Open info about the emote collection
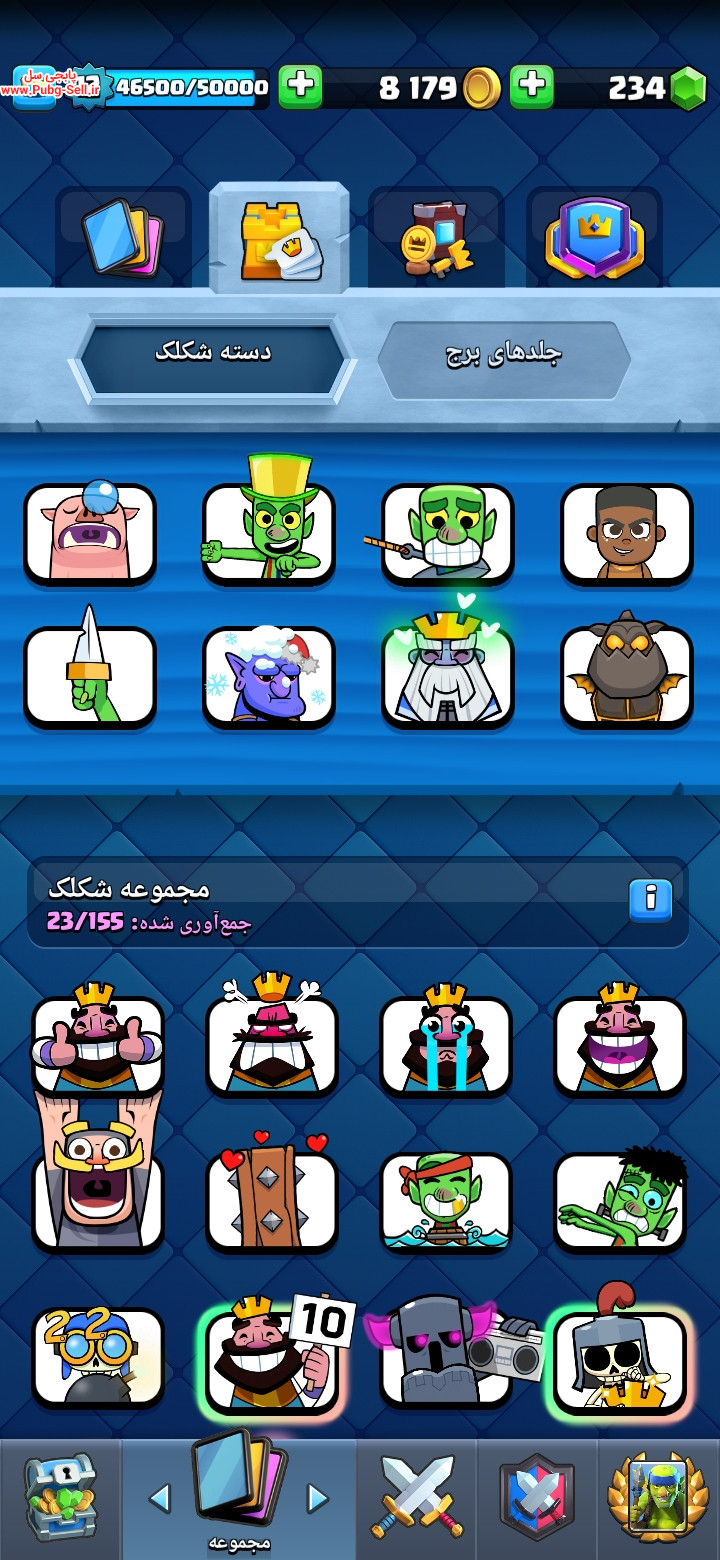The image size is (720, 1560). click(650, 899)
